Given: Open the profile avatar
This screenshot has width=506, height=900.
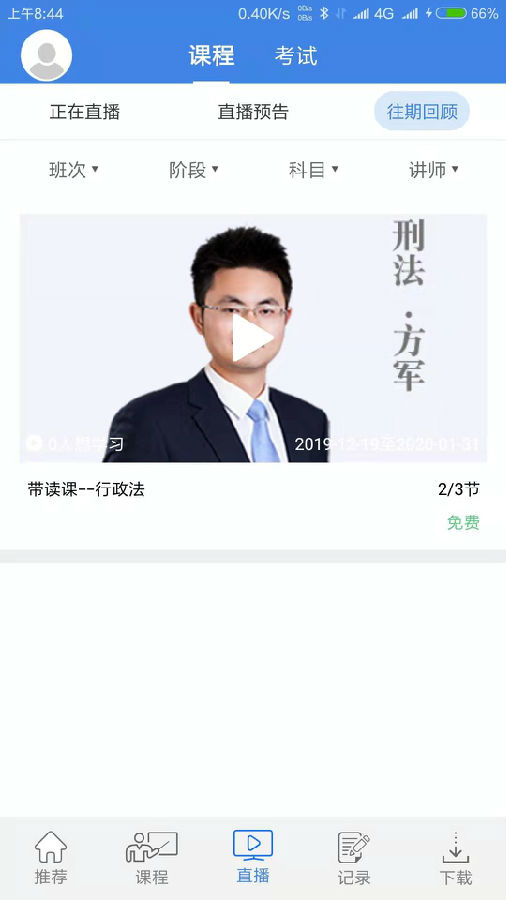Looking at the screenshot, I should tap(46, 56).
